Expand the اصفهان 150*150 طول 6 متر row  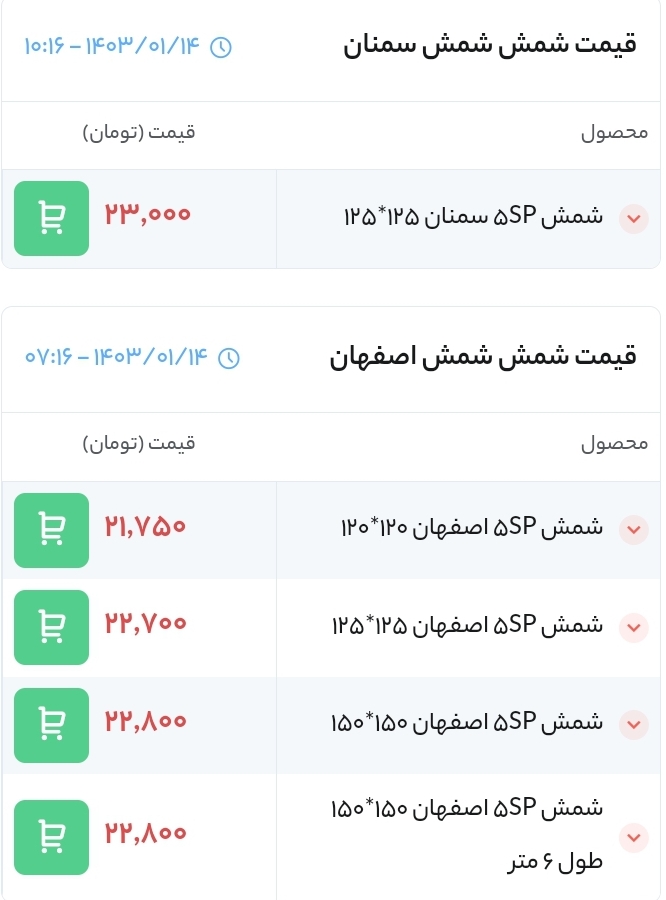pyautogui.click(x=634, y=837)
